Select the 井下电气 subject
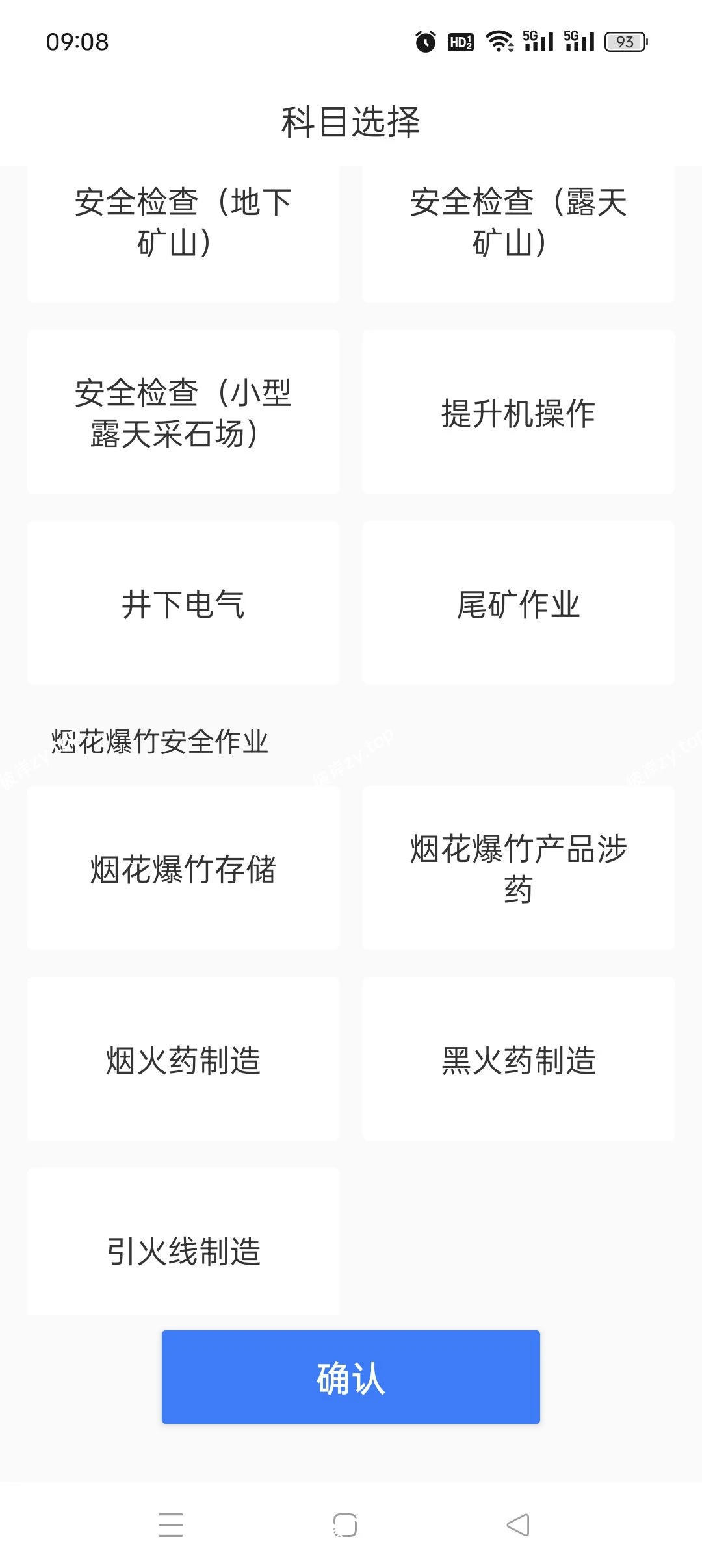 [183, 603]
